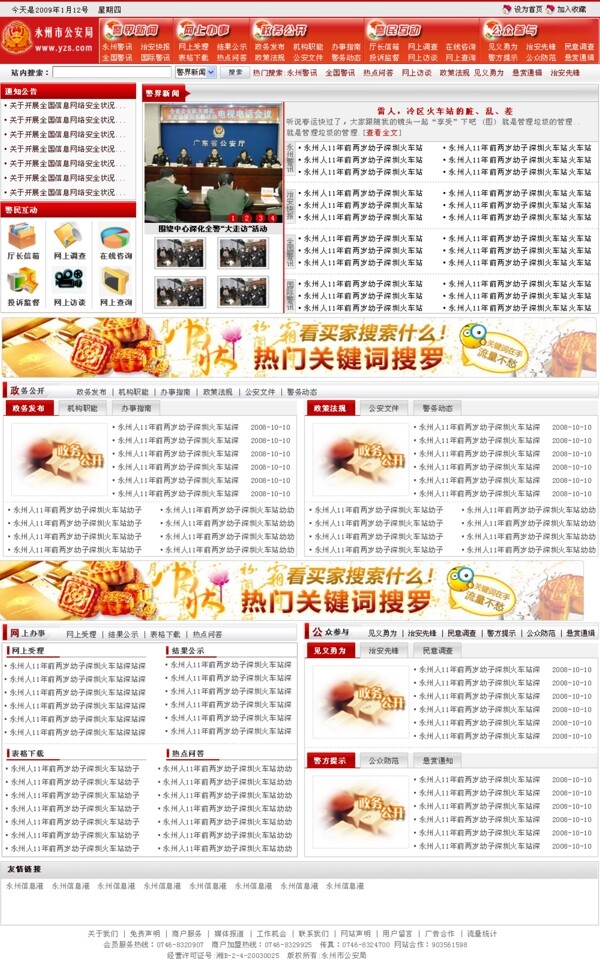
Task: Select the 公安文件 tab
Action: click(384, 408)
